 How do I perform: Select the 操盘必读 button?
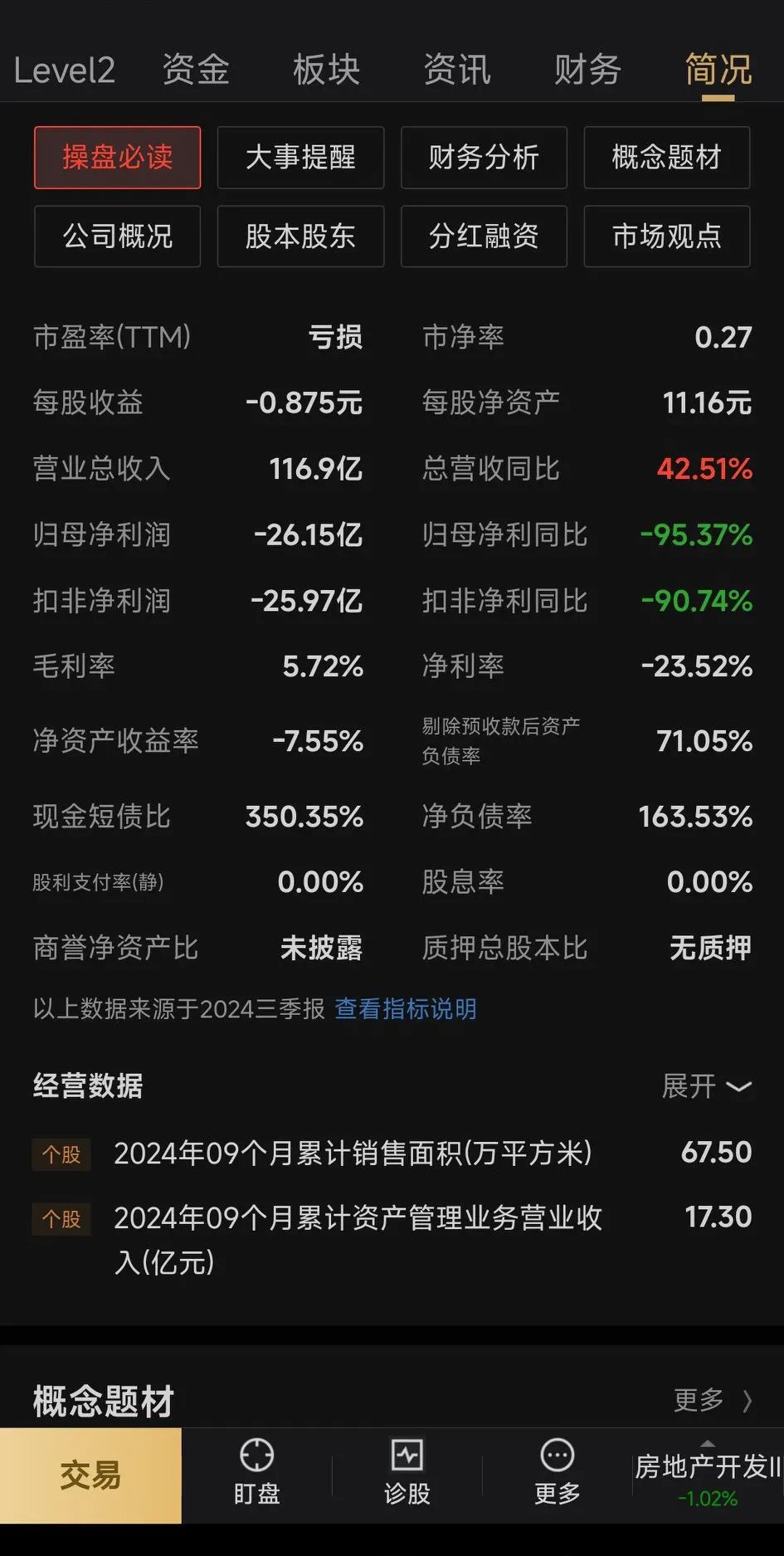tap(117, 158)
